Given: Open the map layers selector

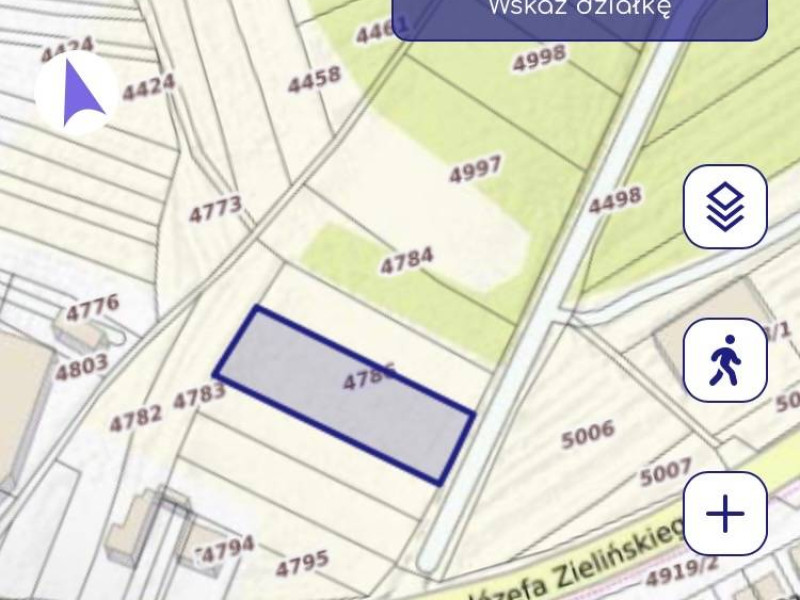Looking at the screenshot, I should click(x=725, y=207).
